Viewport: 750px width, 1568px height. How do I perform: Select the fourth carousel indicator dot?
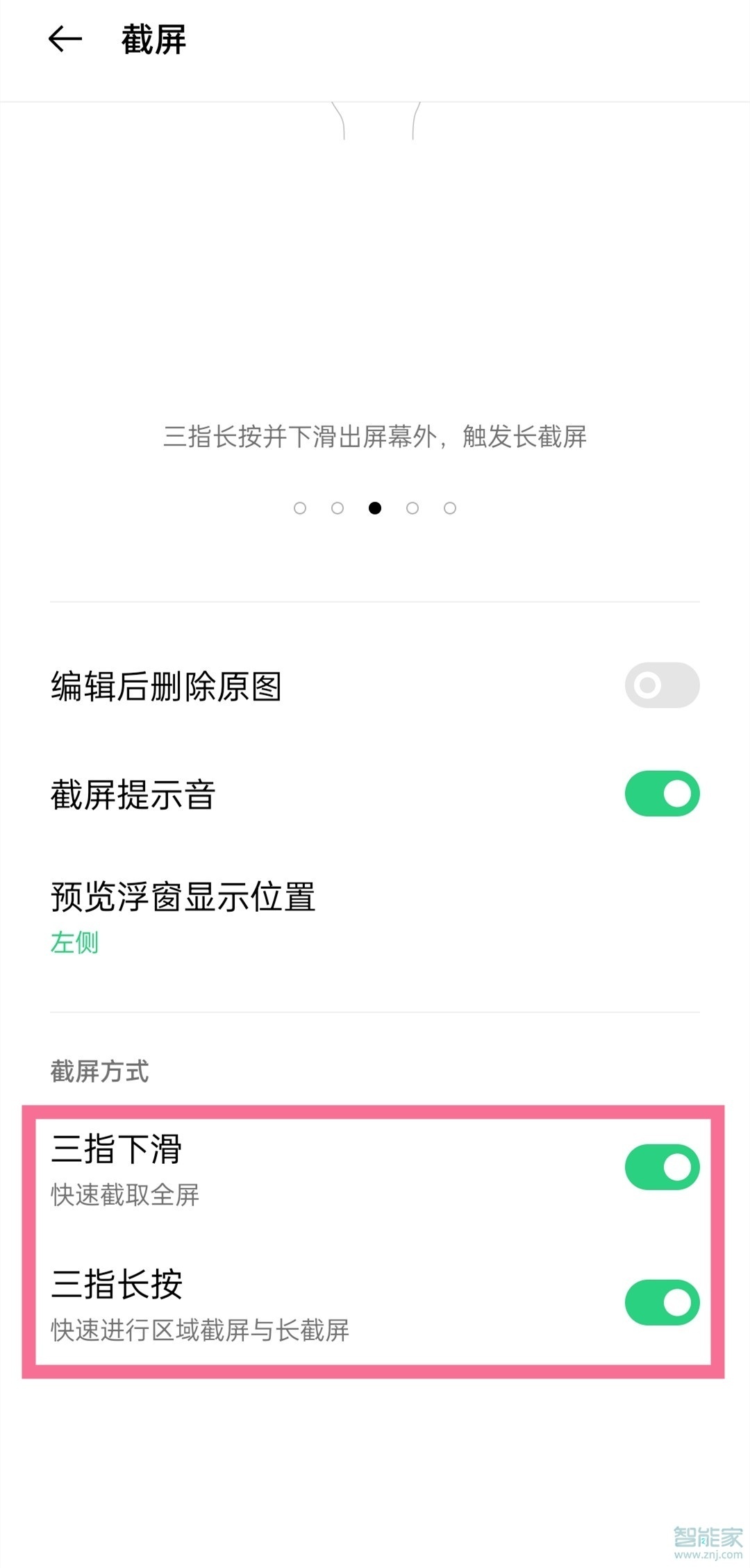point(412,508)
